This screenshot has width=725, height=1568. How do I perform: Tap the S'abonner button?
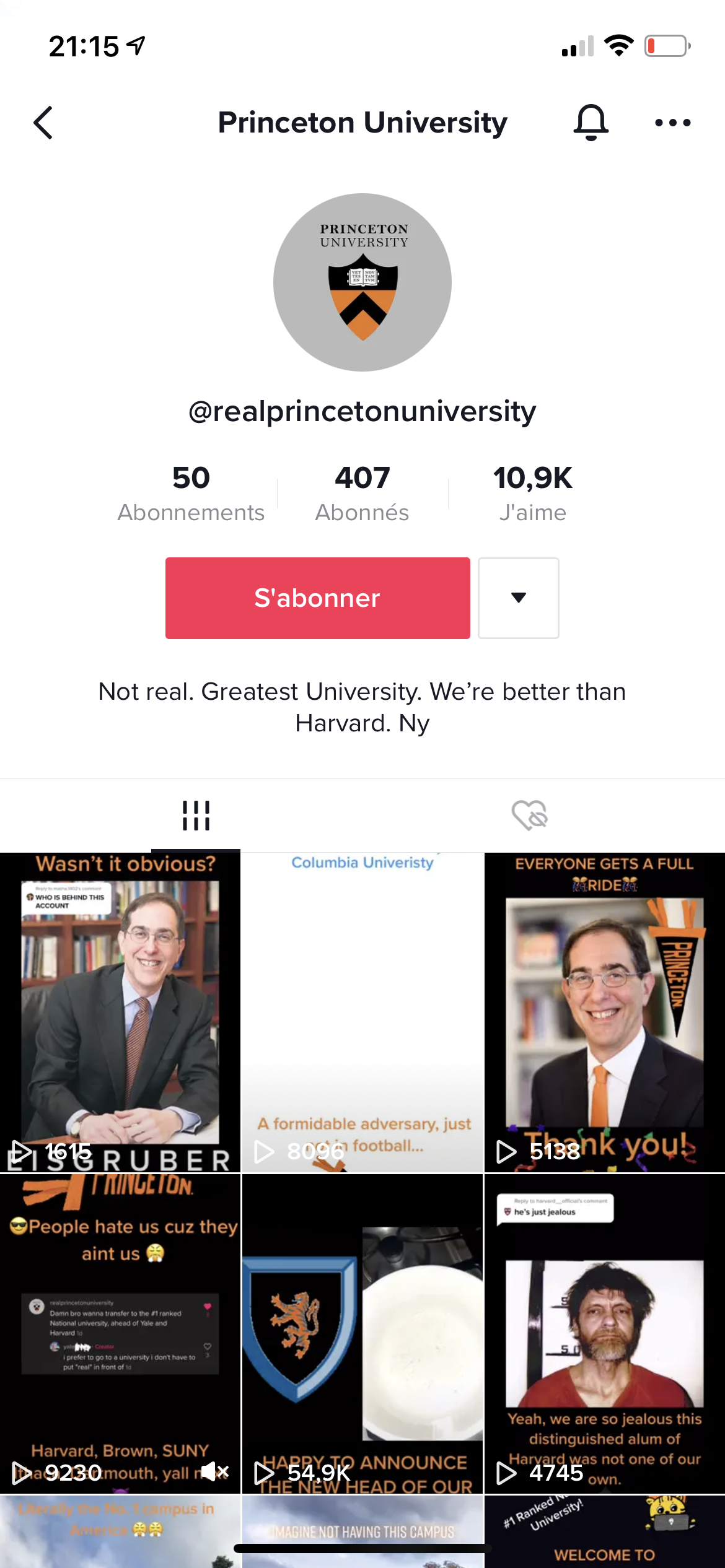317,598
